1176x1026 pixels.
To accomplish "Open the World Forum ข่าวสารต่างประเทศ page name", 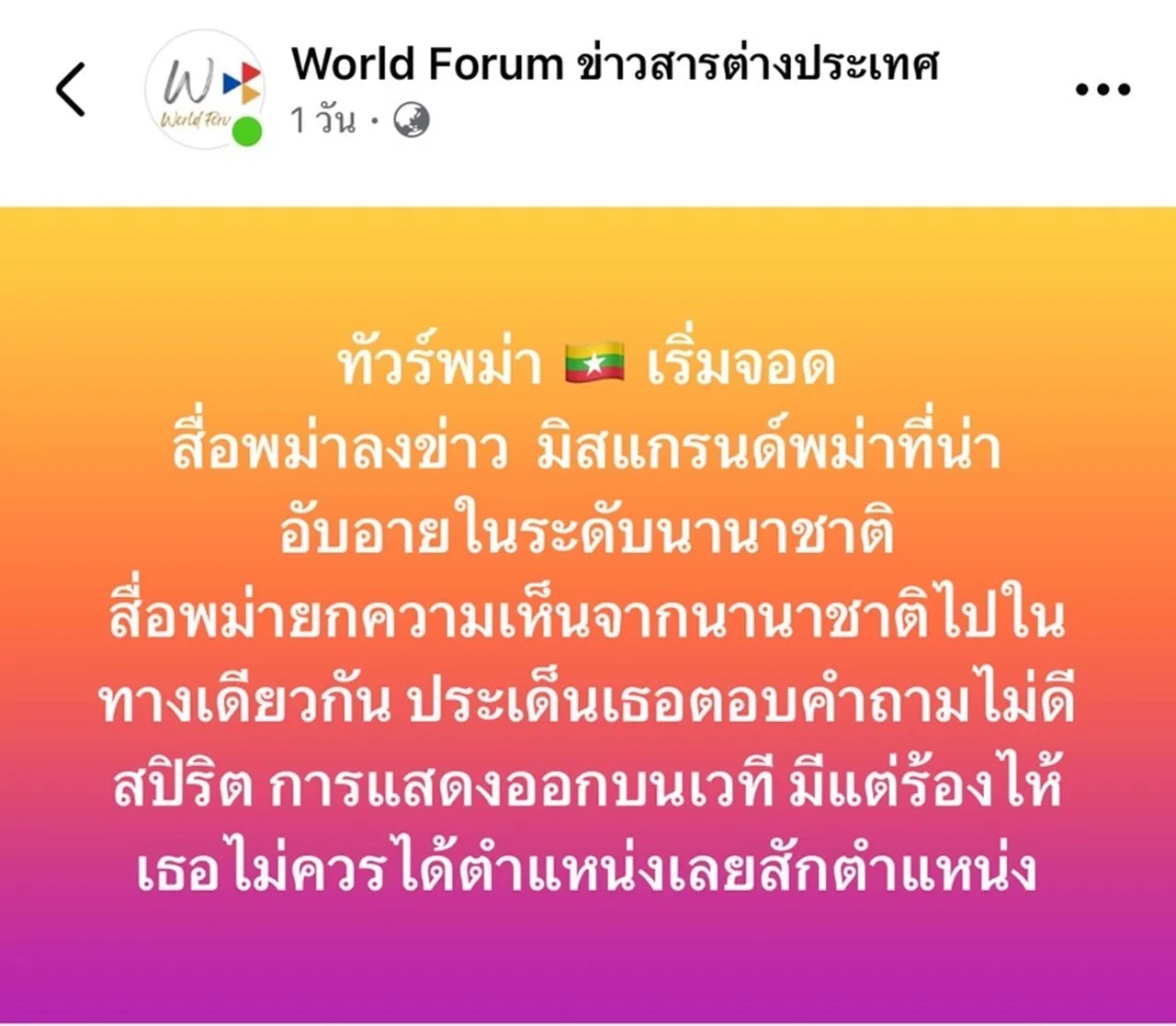I will [615, 64].
